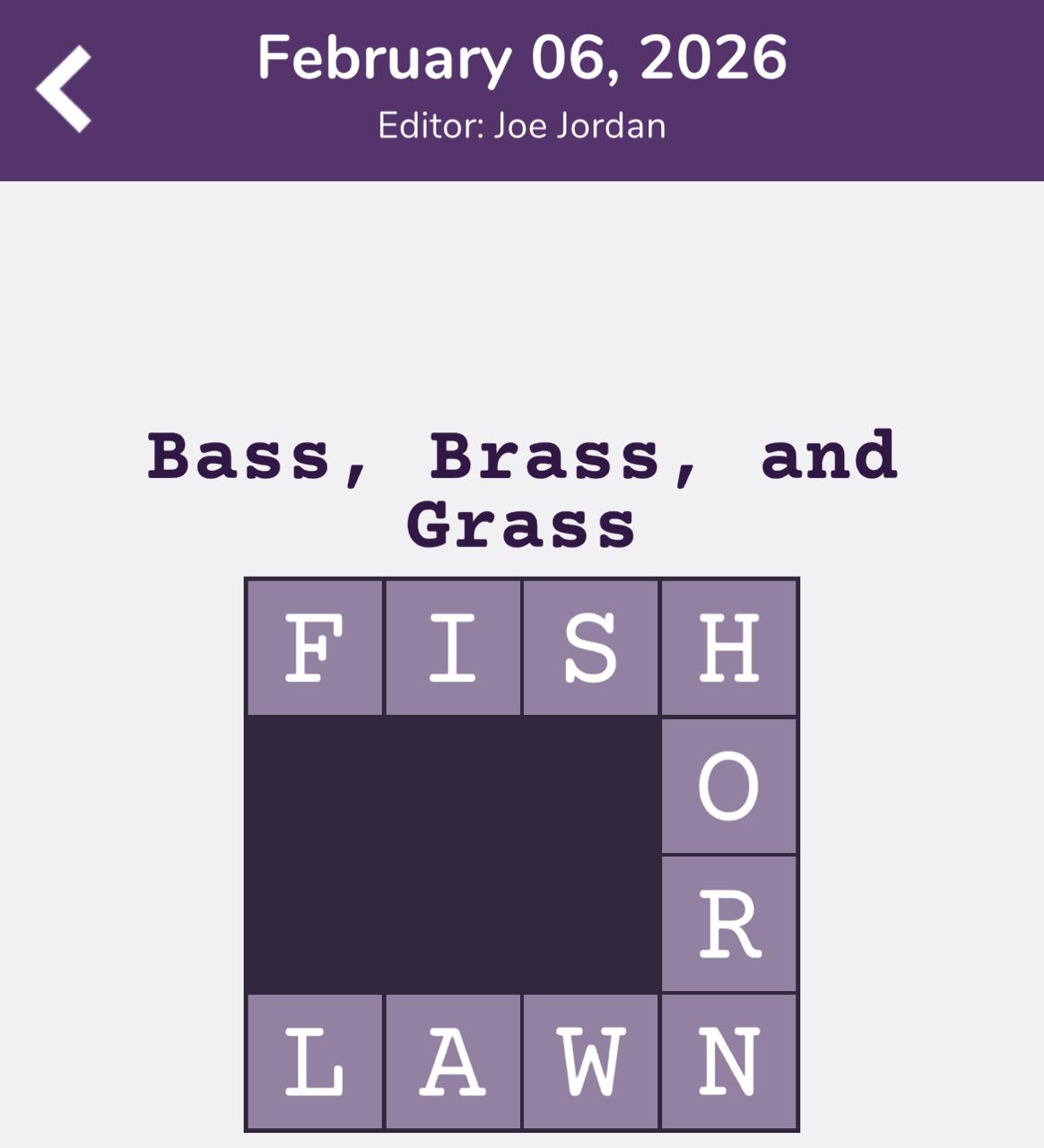Click the puzzle title Bass, Brass, and Grass
Image resolution: width=1044 pixels, height=1148 pixels.
[522, 489]
